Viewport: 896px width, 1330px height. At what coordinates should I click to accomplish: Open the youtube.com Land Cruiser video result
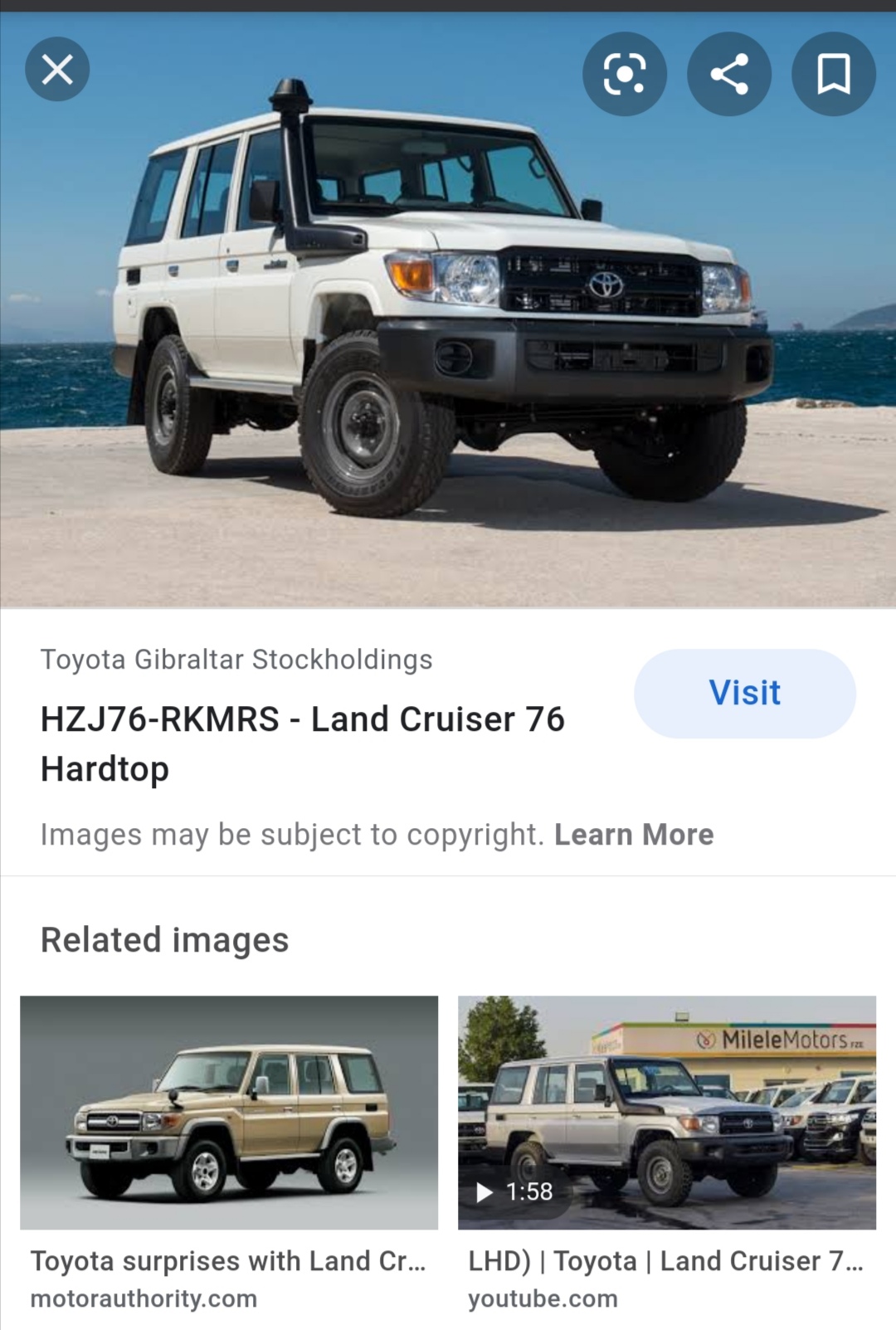click(x=666, y=1112)
